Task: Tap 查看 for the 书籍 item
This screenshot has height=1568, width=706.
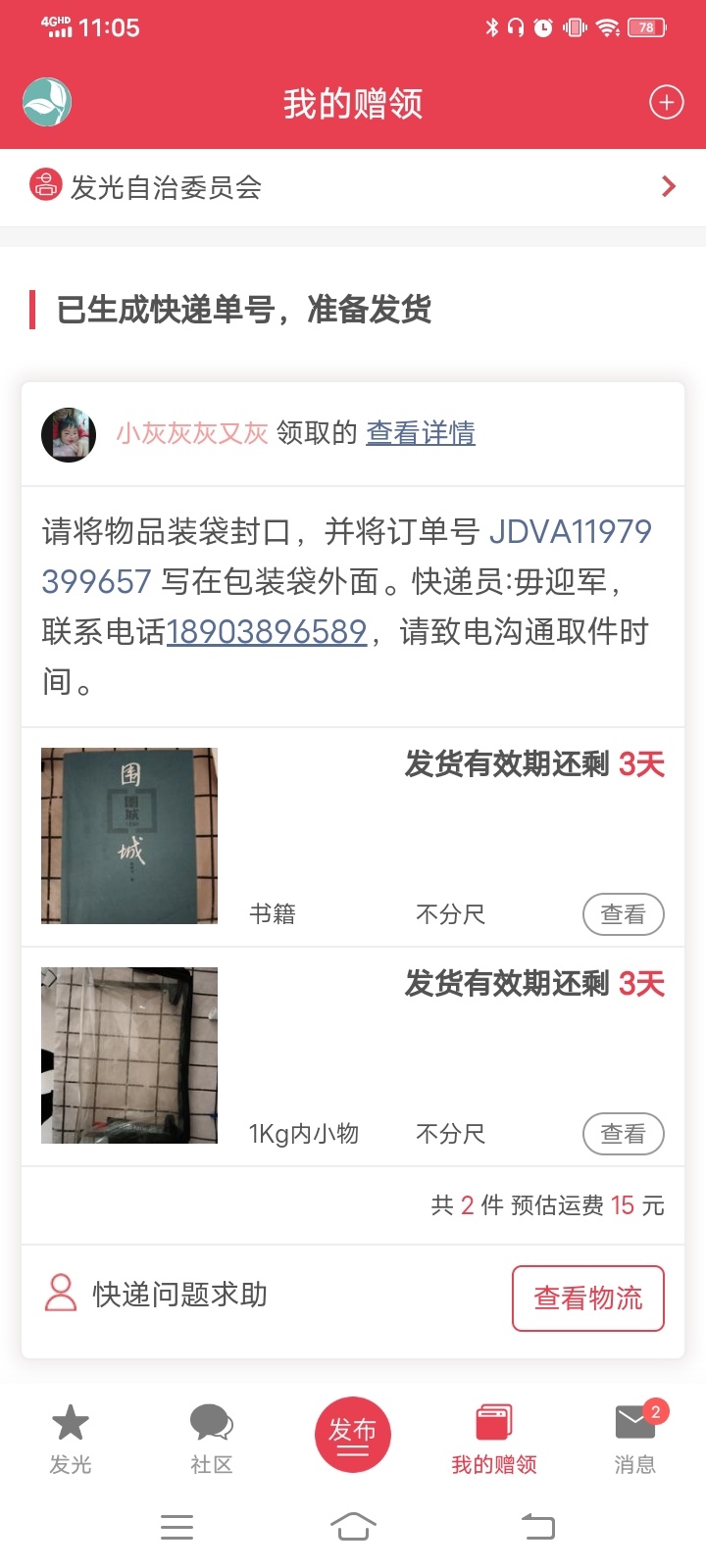Action: 624,914
